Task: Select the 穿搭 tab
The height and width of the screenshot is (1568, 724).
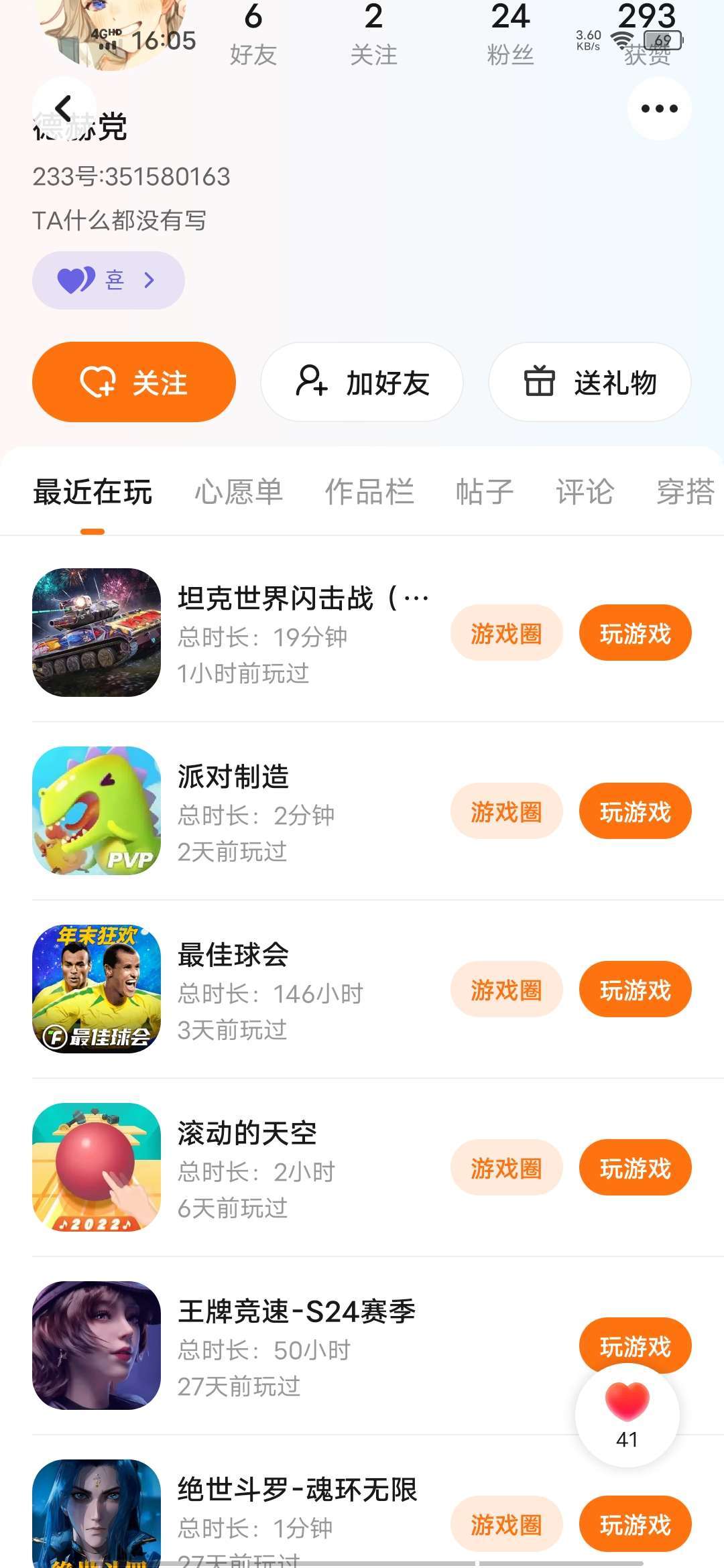Action: pos(685,492)
